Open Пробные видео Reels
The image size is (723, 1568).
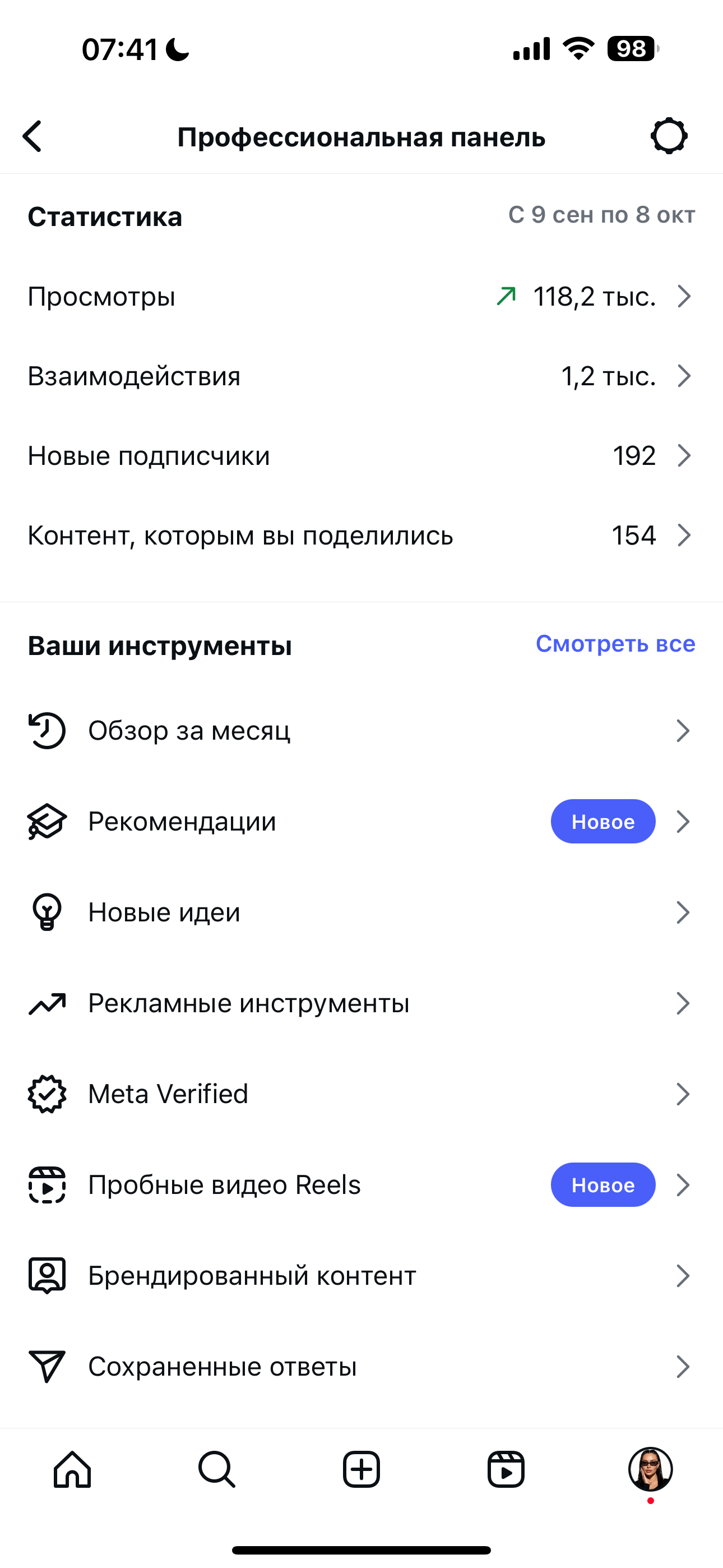click(361, 1184)
